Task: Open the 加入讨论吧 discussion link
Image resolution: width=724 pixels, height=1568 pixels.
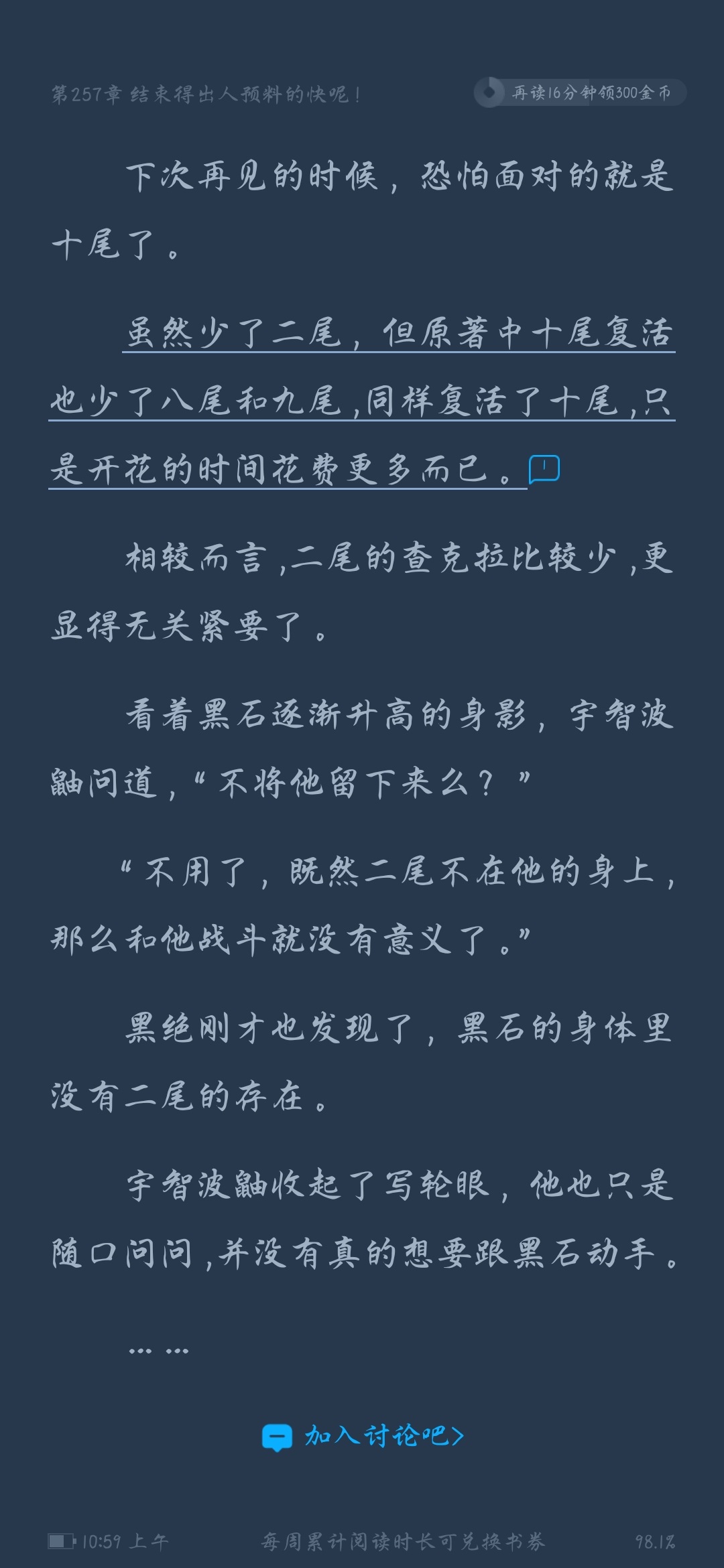Action: (363, 1436)
